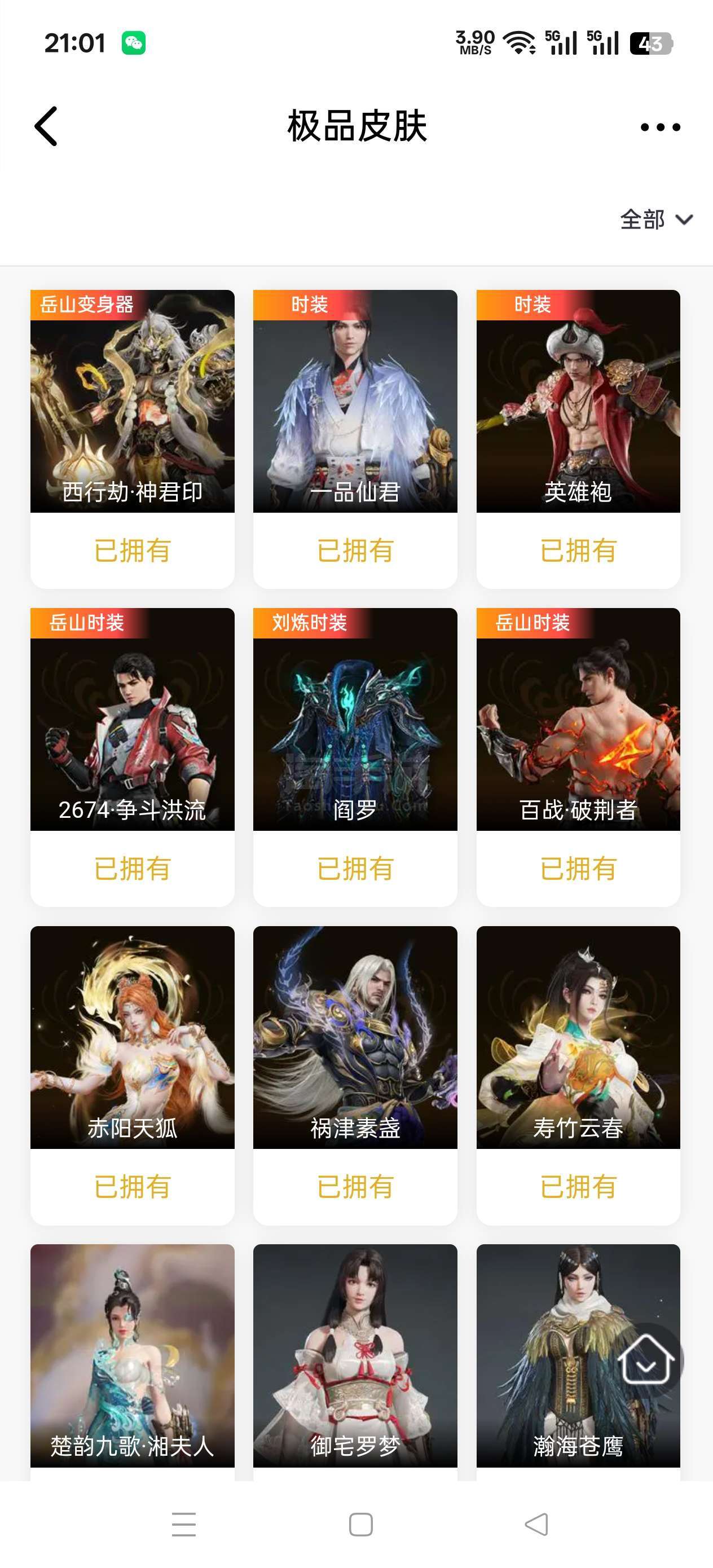Viewport: 713px width, 1568px height.
Task: Open the 祸津素盏 skin card
Action: coord(355,1038)
